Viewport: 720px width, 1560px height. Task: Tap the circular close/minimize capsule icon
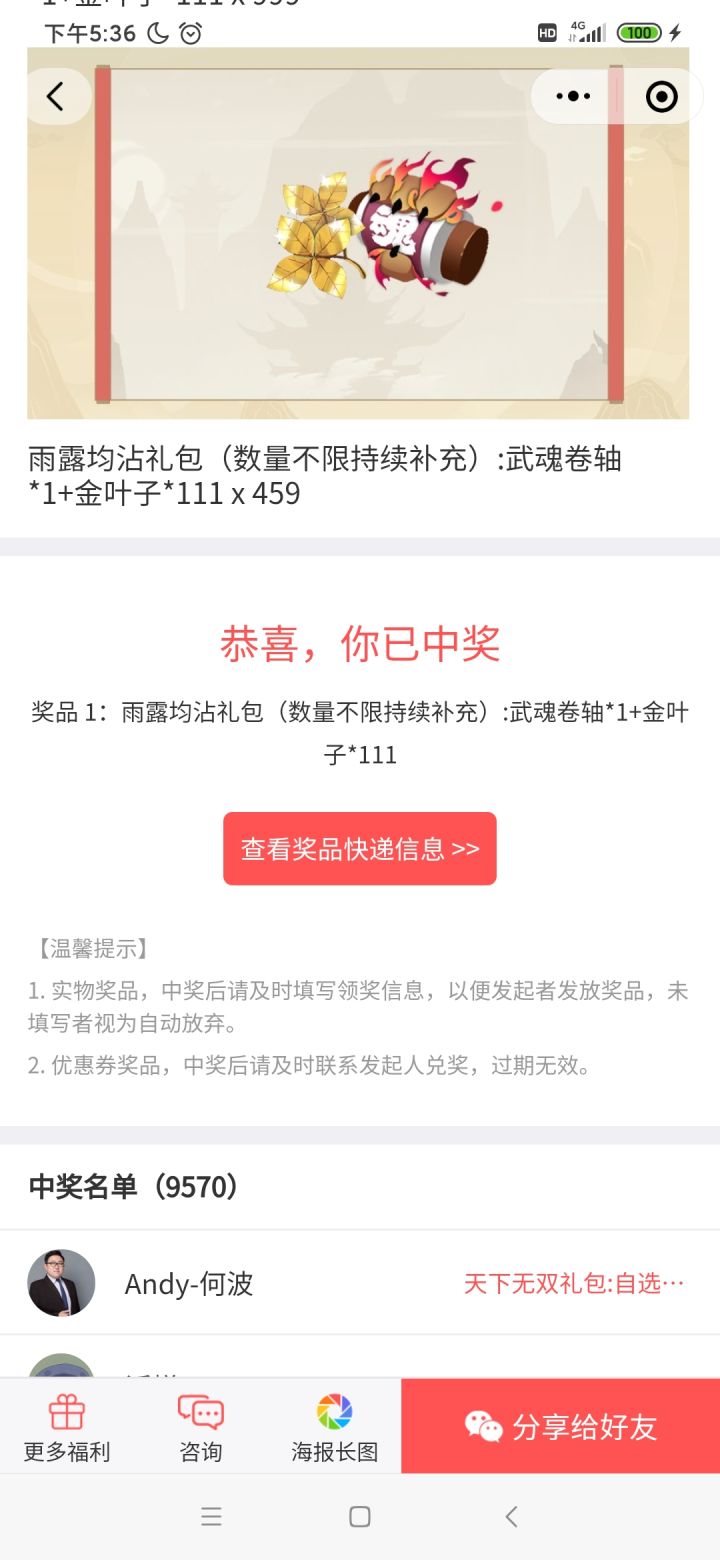(x=659, y=96)
